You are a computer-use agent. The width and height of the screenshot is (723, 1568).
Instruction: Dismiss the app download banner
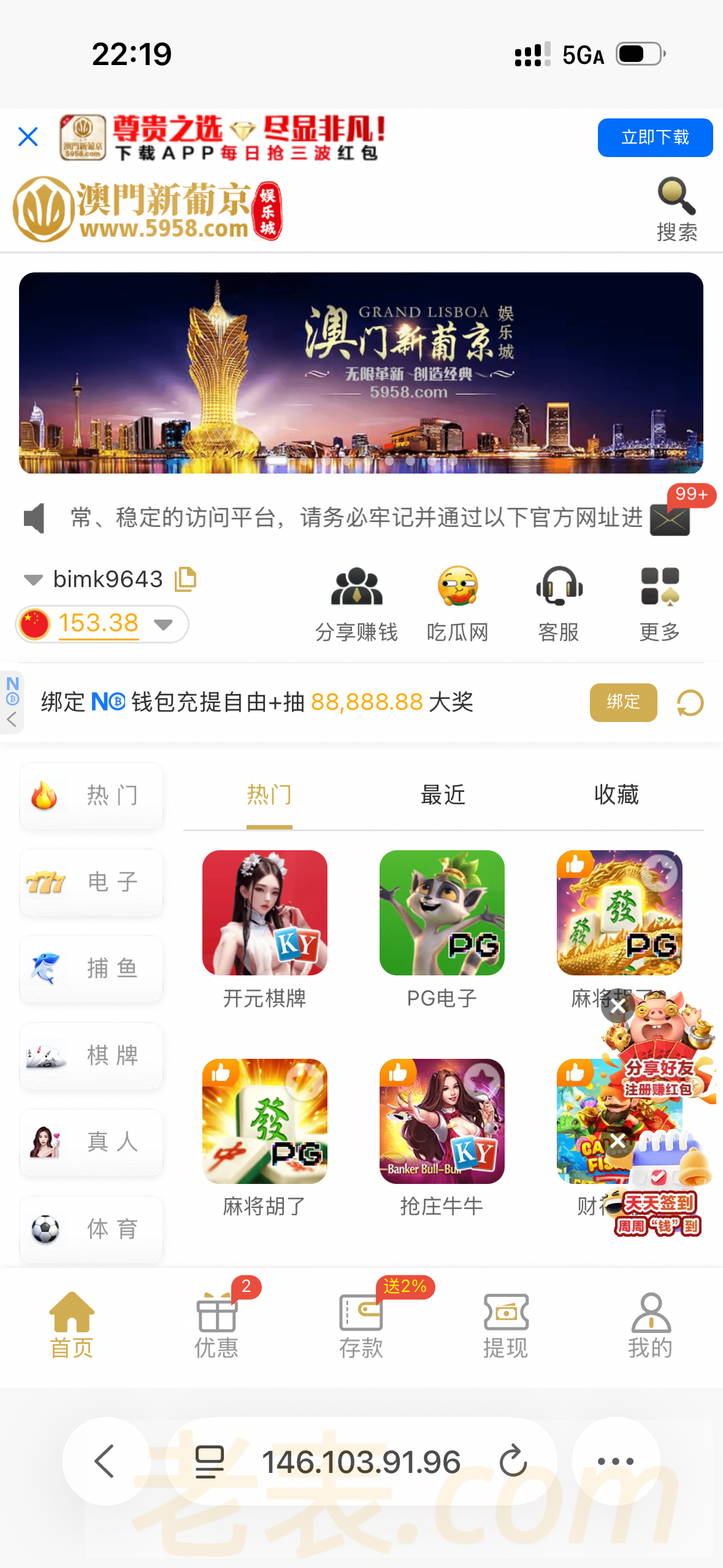pyautogui.click(x=28, y=136)
